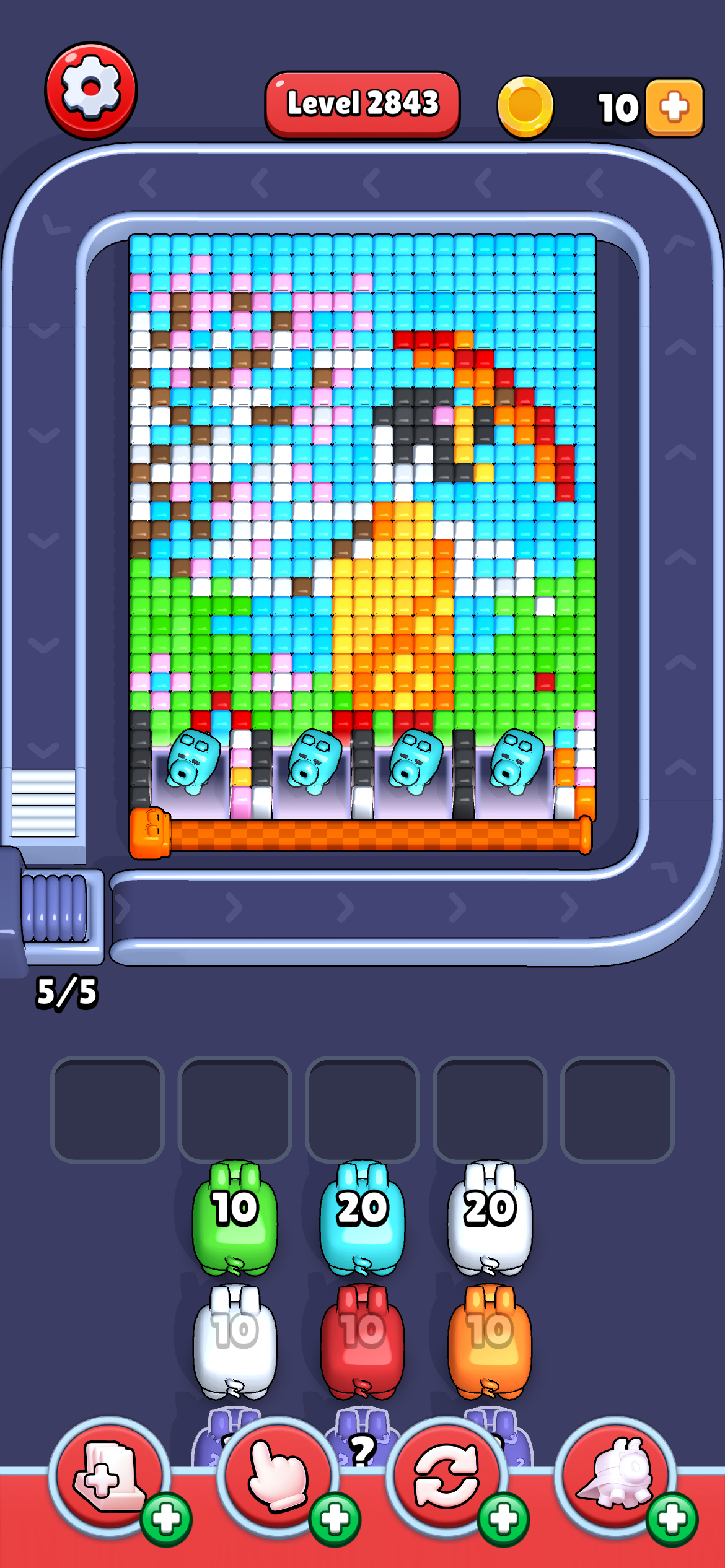
Task: Select the cyan pig labeled 20
Action: [x=362, y=1218]
